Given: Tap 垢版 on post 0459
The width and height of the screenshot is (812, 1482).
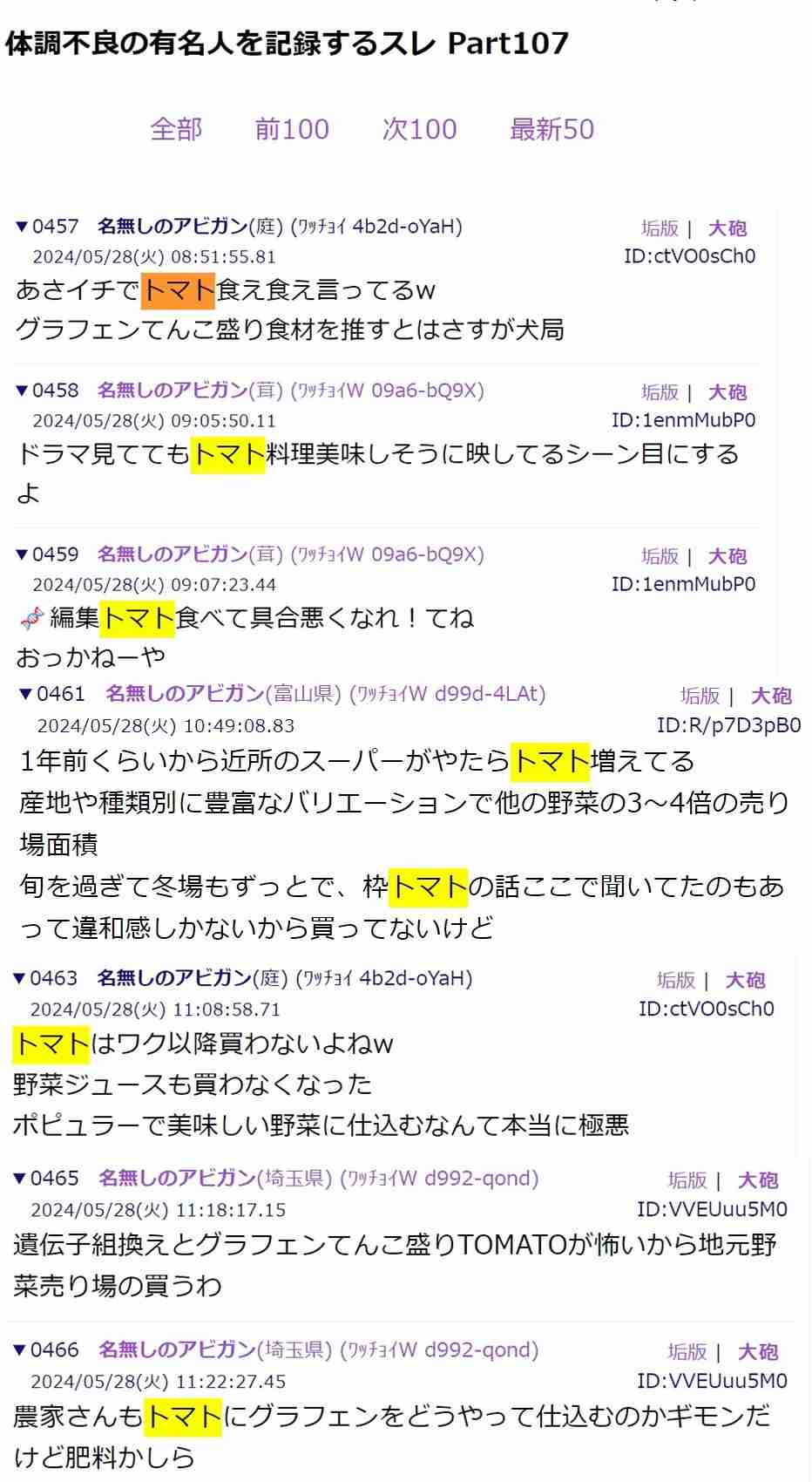Looking at the screenshot, I should 660,556.
